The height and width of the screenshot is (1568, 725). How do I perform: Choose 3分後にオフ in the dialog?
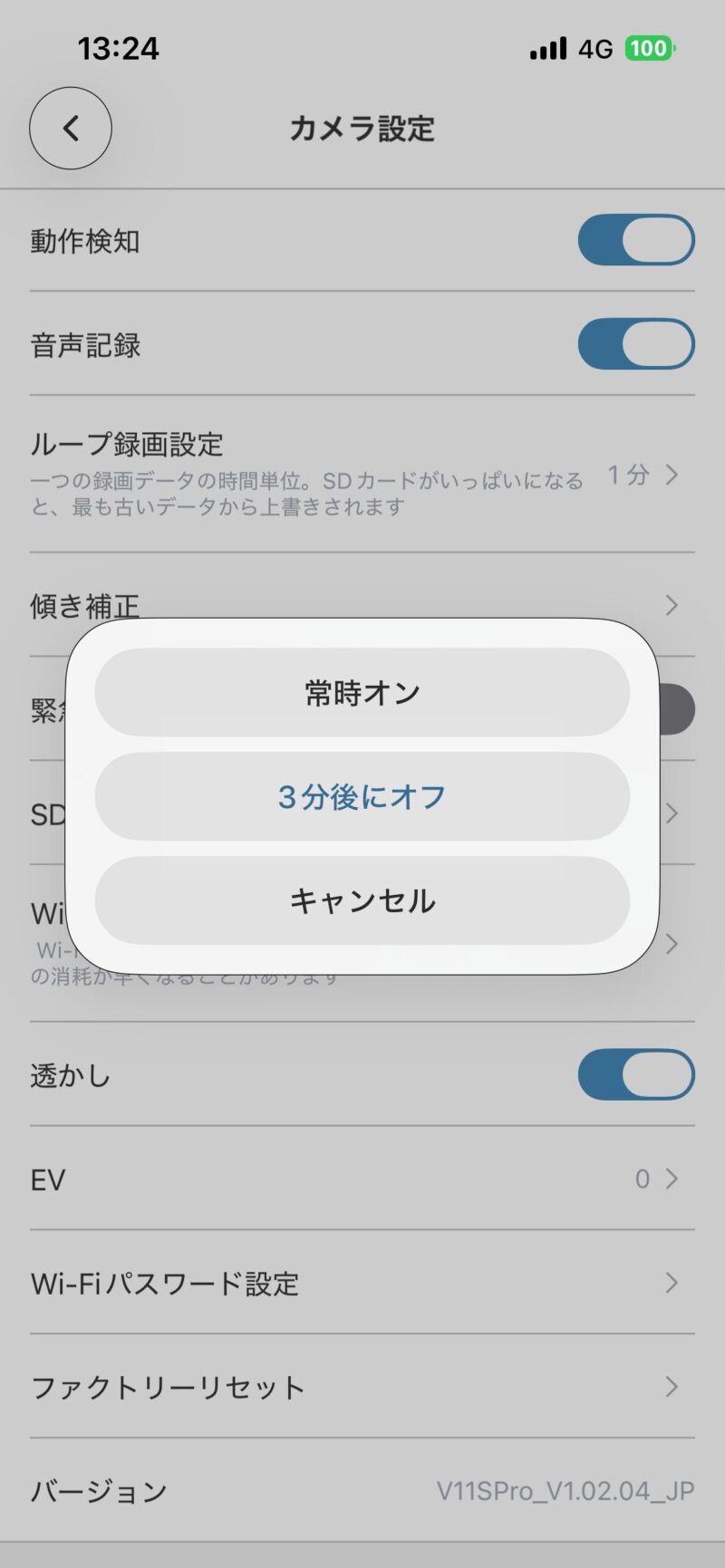point(362,797)
